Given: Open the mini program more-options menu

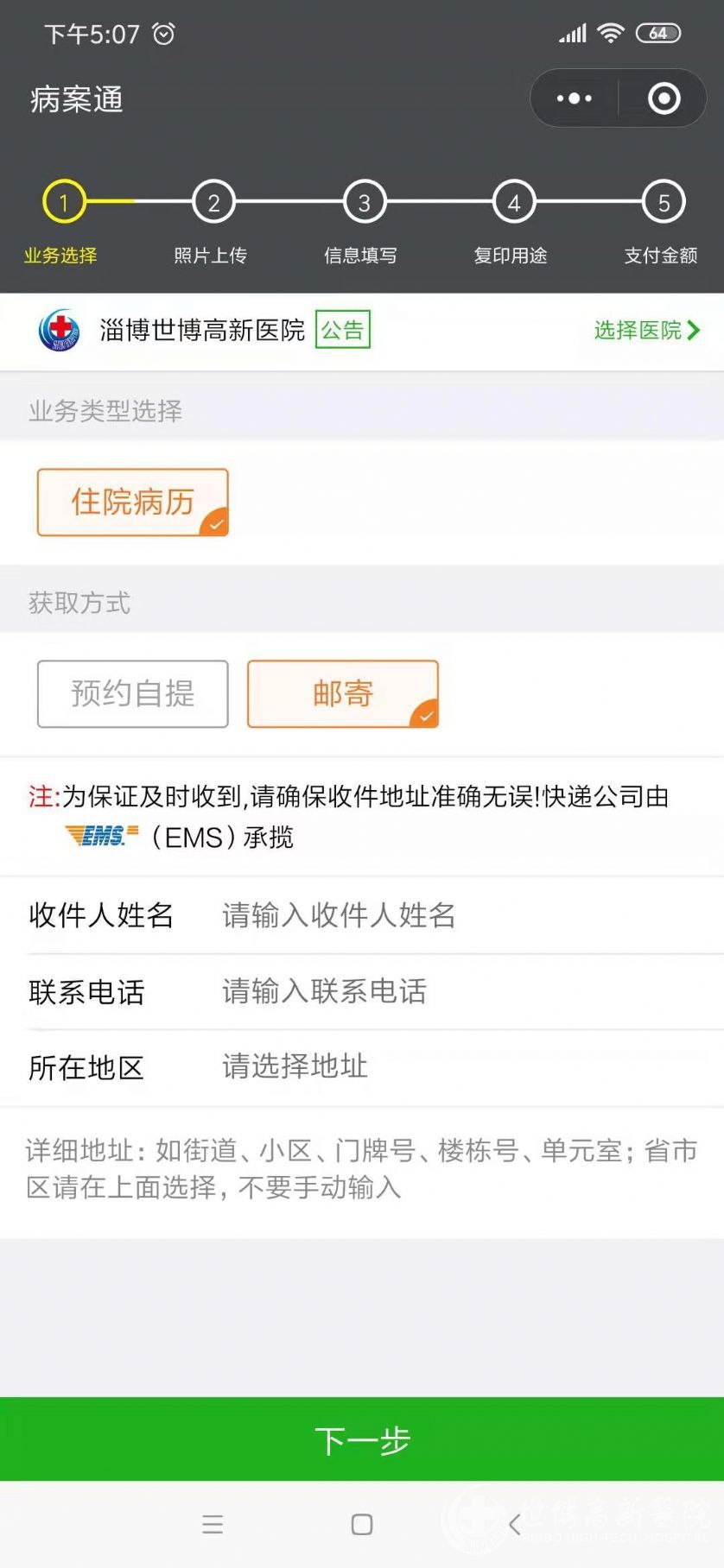Looking at the screenshot, I should [575, 98].
